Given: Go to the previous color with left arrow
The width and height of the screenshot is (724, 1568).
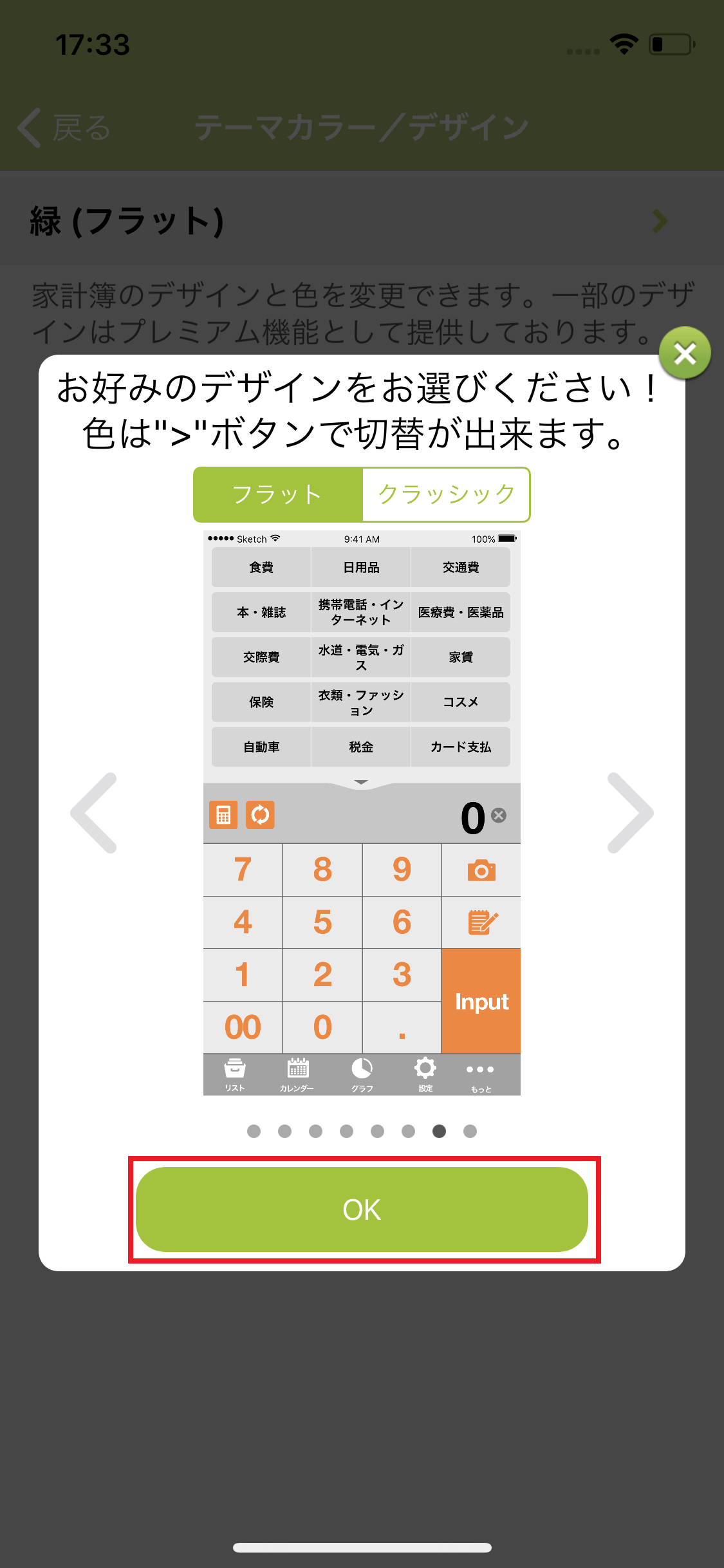Looking at the screenshot, I should (x=95, y=813).
